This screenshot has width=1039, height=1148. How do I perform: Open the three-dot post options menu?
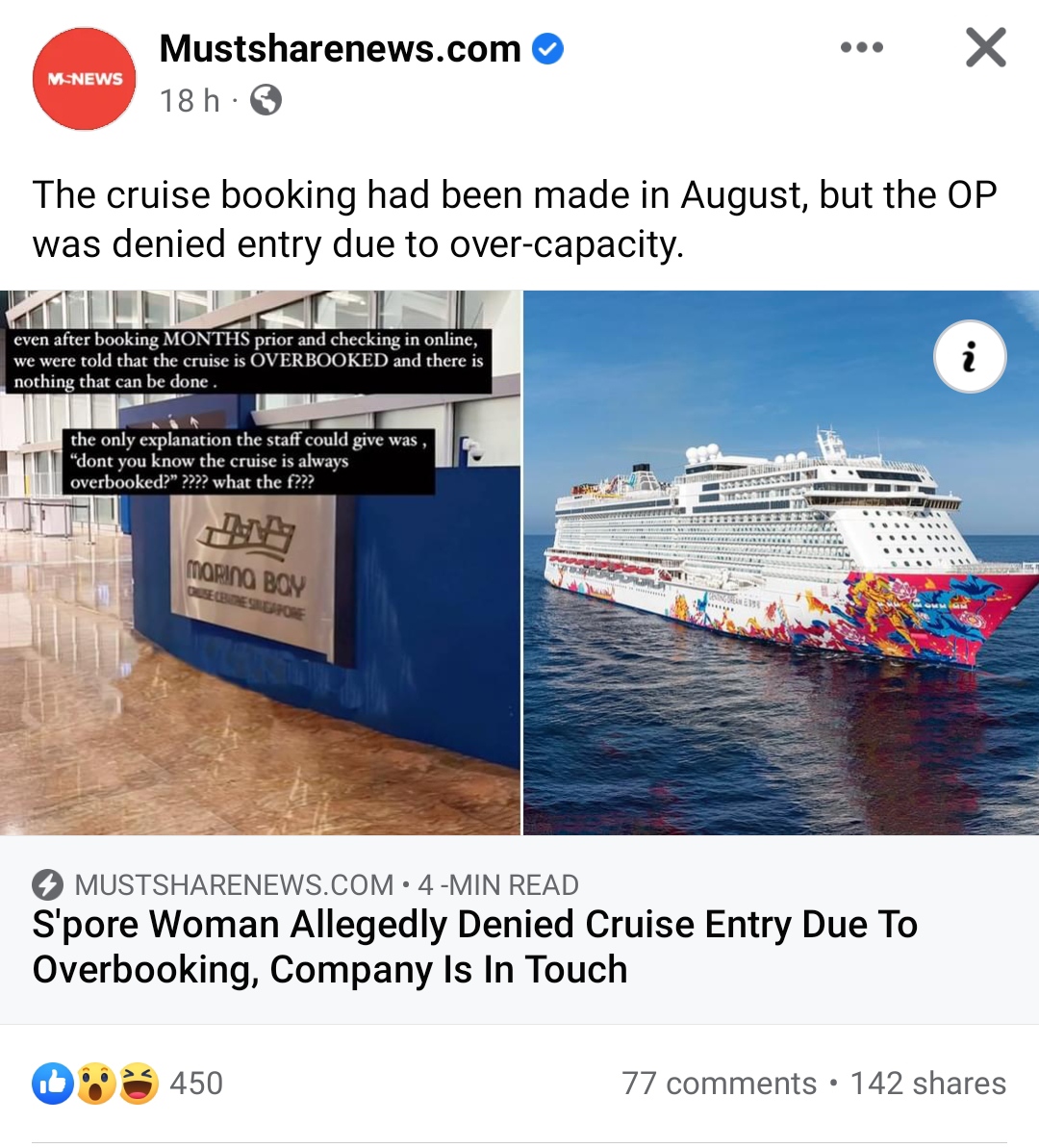pyautogui.click(x=861, y=47)
